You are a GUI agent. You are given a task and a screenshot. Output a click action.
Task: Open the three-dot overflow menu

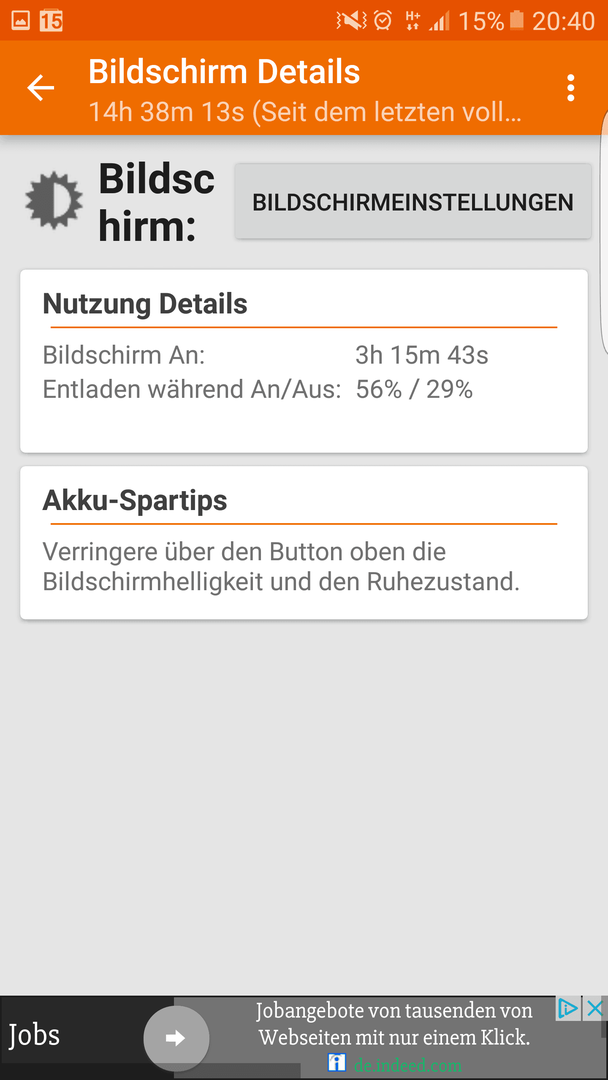coord(570,88)
